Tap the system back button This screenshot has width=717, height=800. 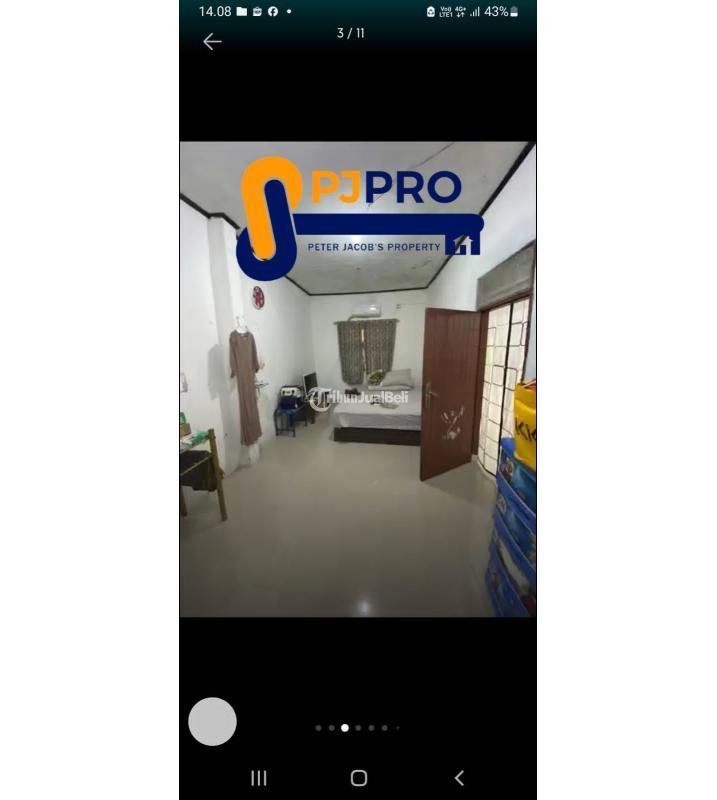pyautogui.click(x=459, y=778)
